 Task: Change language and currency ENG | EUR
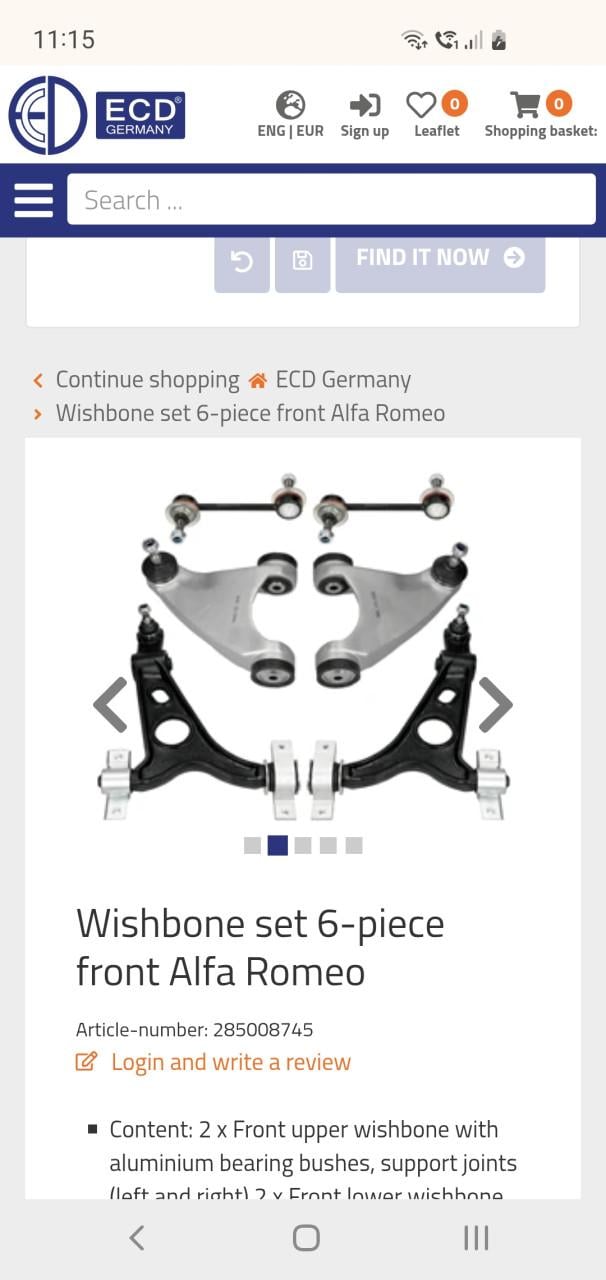coord(290,115)
